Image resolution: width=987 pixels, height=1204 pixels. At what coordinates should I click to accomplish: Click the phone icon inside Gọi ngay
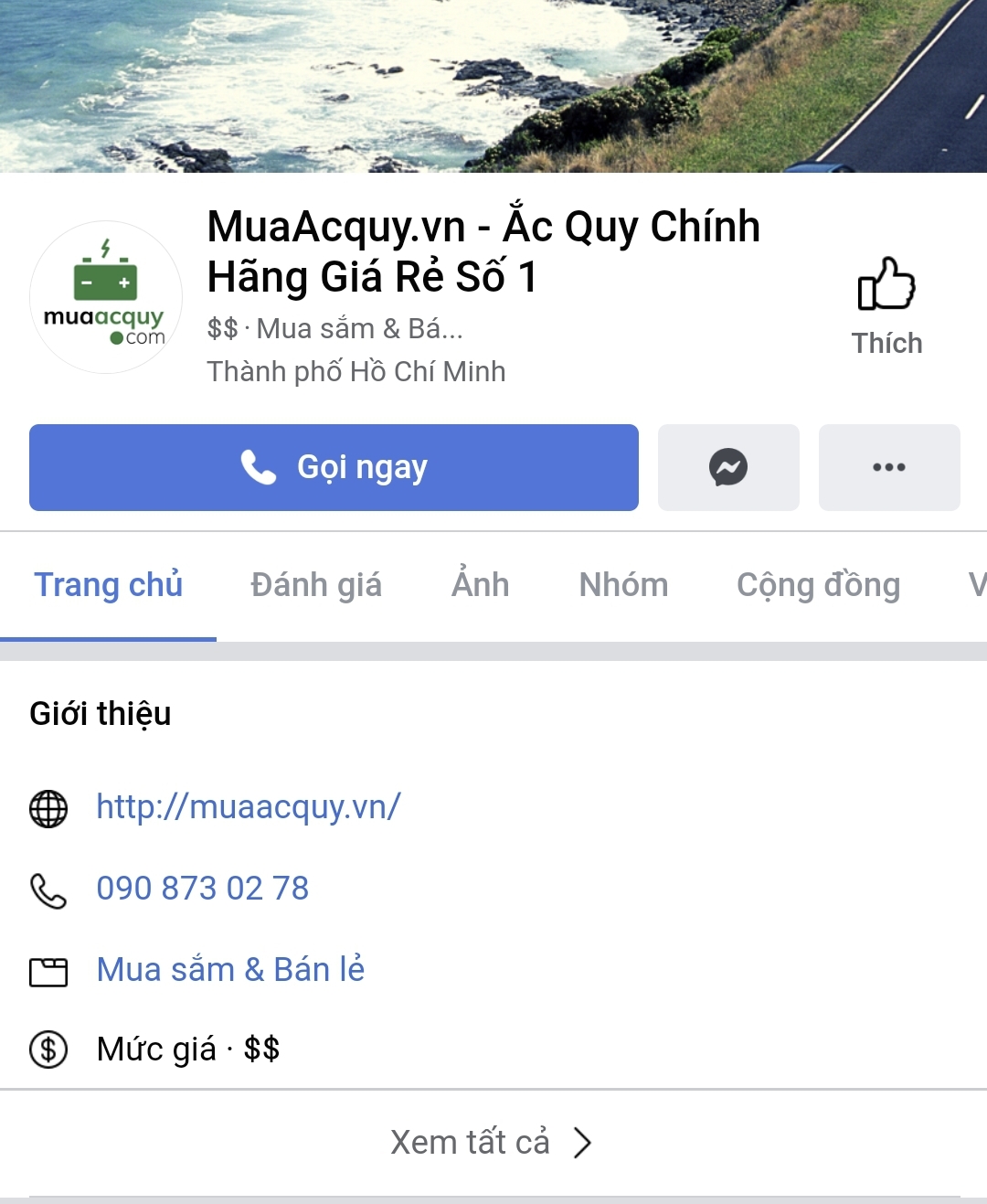click(259, 467)
